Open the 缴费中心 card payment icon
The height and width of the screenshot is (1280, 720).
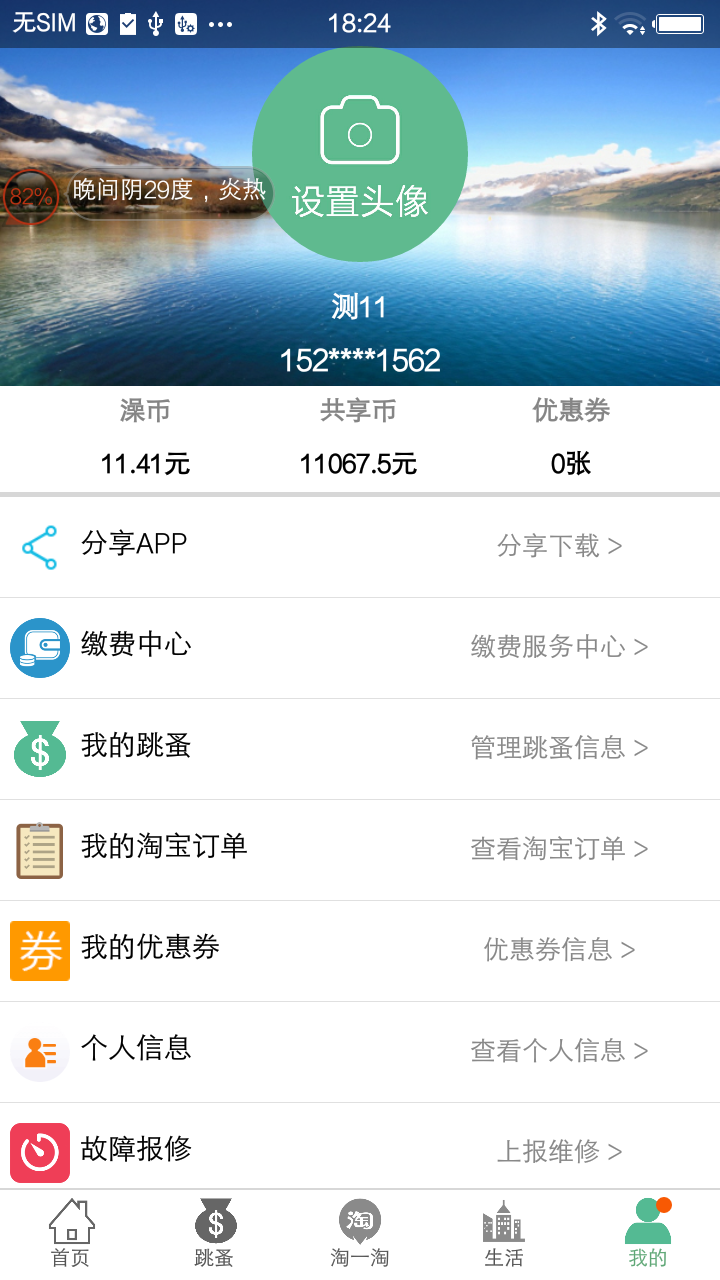click(38, 647)
